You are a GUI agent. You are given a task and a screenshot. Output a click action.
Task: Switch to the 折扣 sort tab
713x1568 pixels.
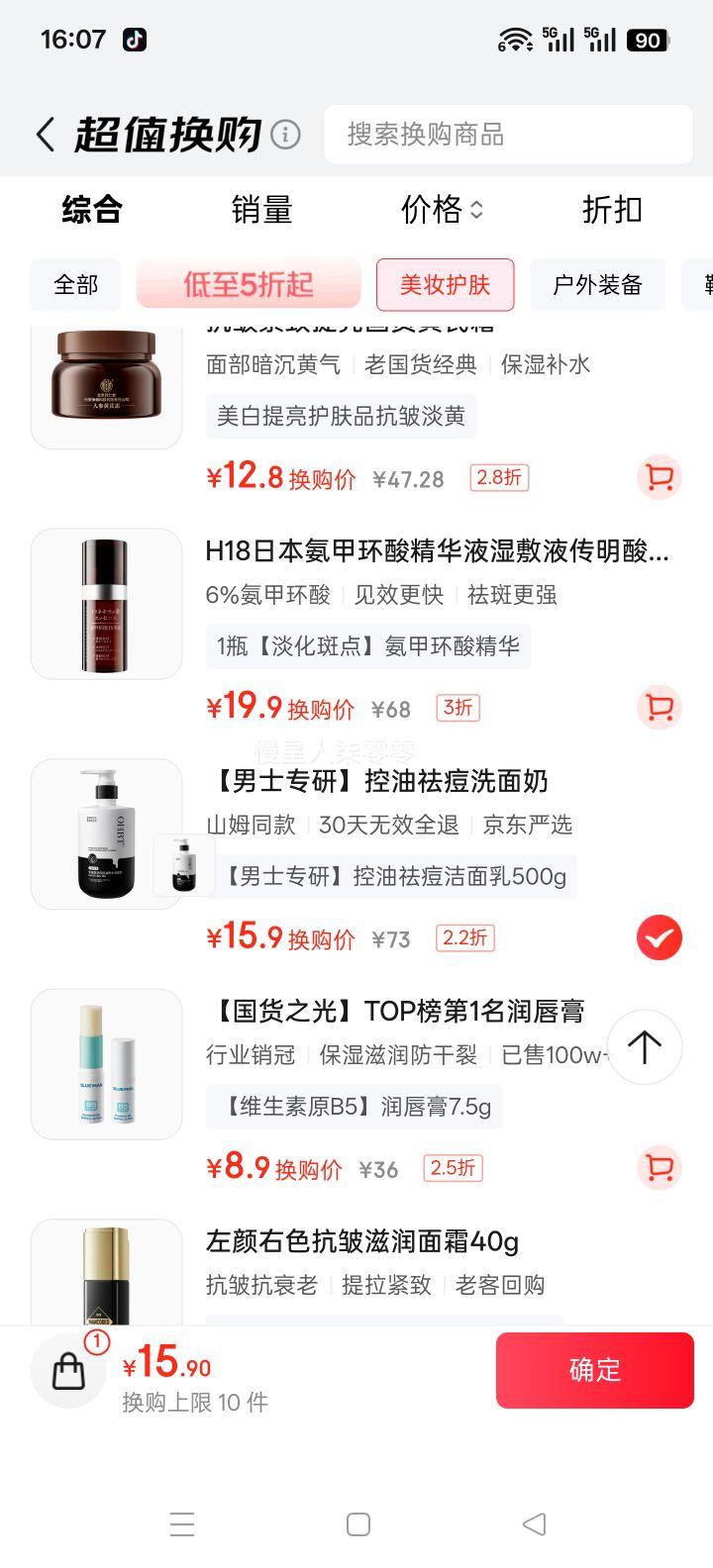(612, 210)
